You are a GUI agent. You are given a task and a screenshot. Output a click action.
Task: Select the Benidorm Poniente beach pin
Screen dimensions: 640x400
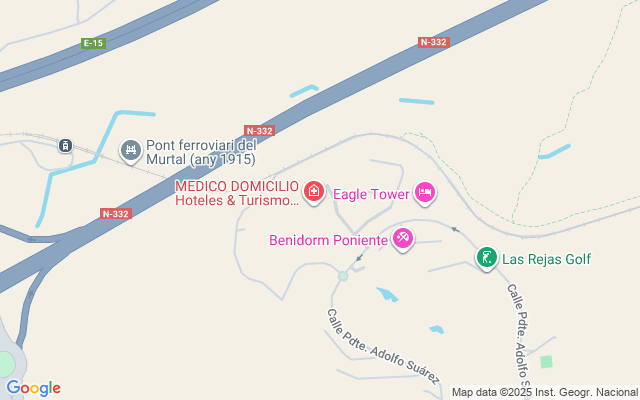point(403,239)
